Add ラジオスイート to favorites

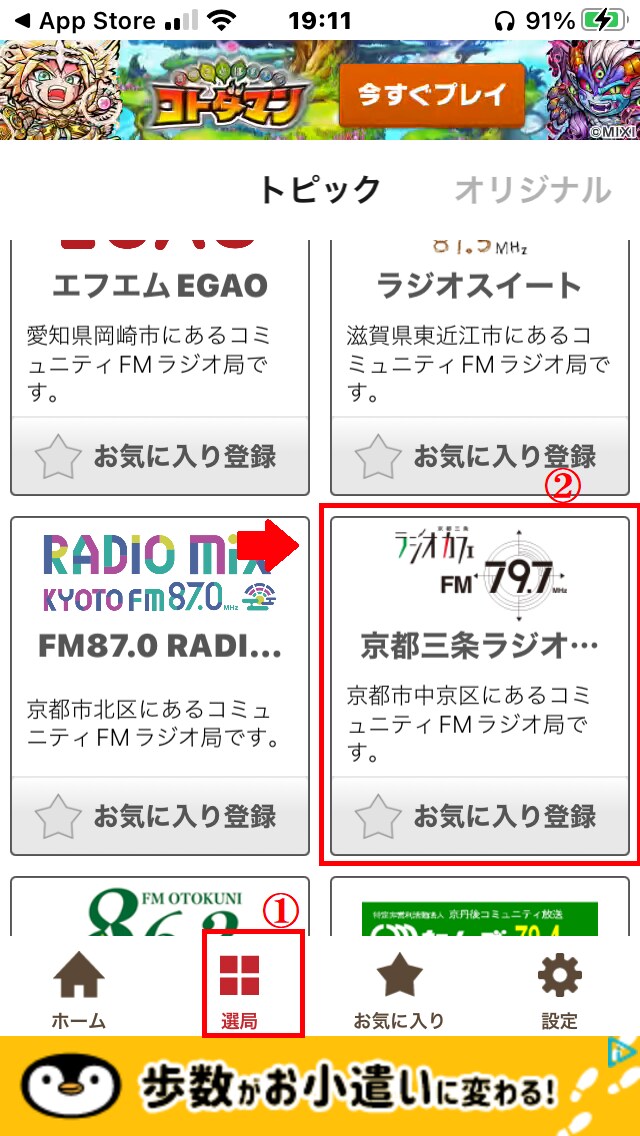click(479, 456)
